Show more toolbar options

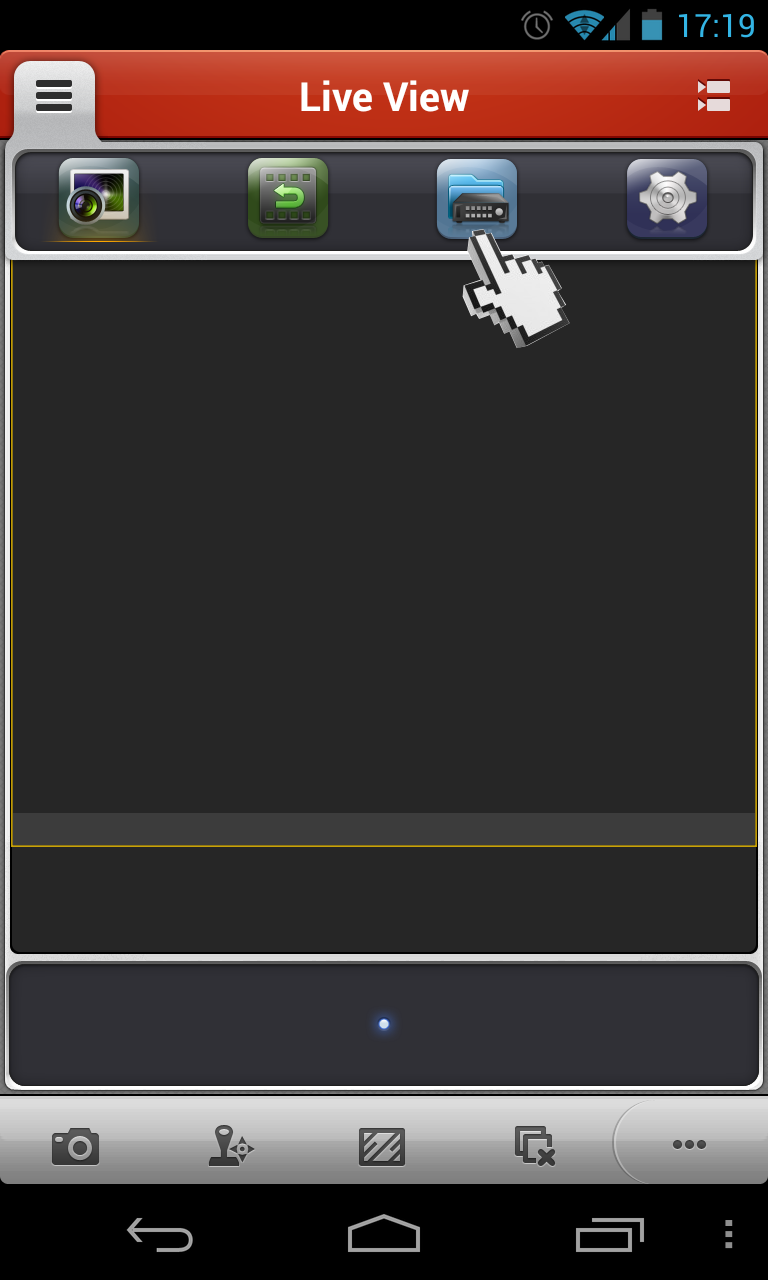tap(689, 1144)
